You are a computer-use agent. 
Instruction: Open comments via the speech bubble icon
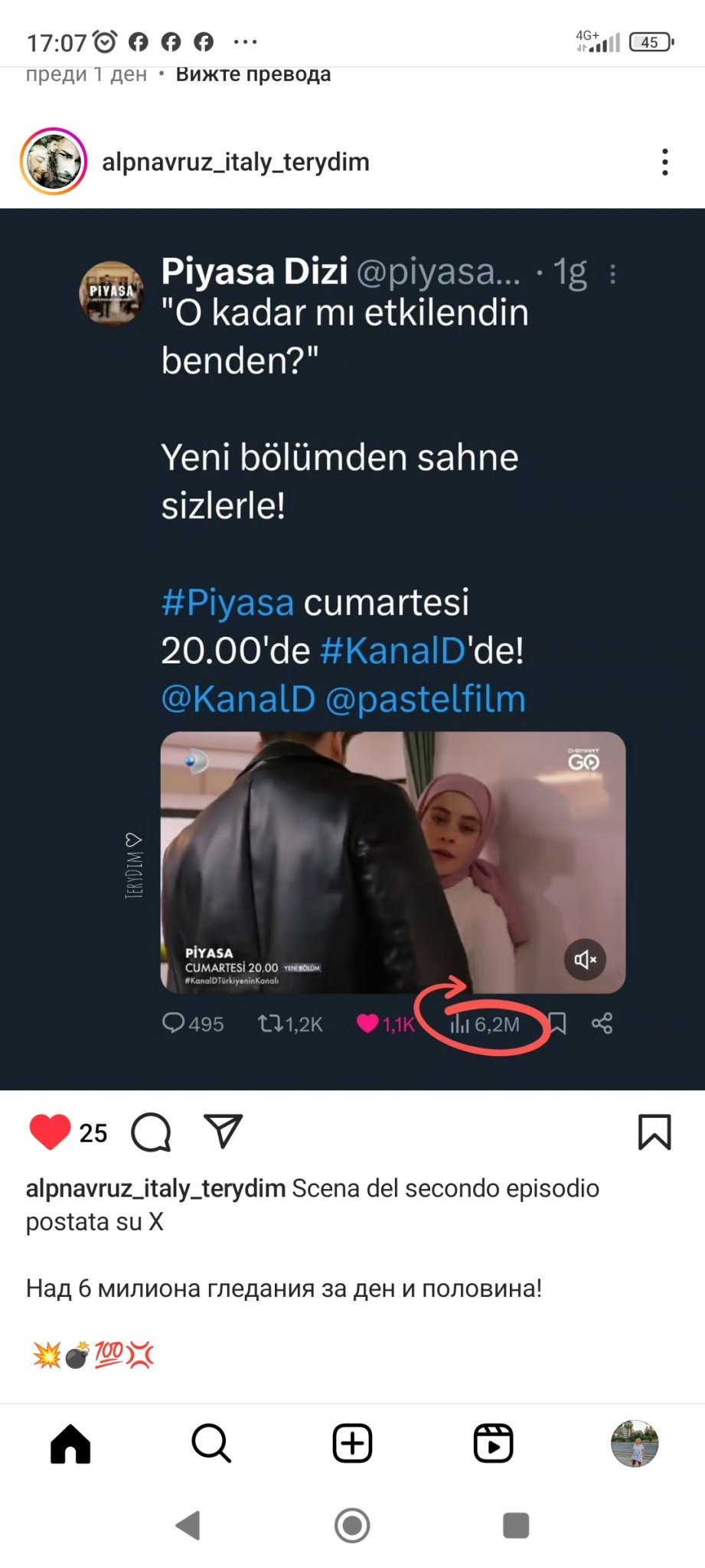click(x=151, y=1132)
